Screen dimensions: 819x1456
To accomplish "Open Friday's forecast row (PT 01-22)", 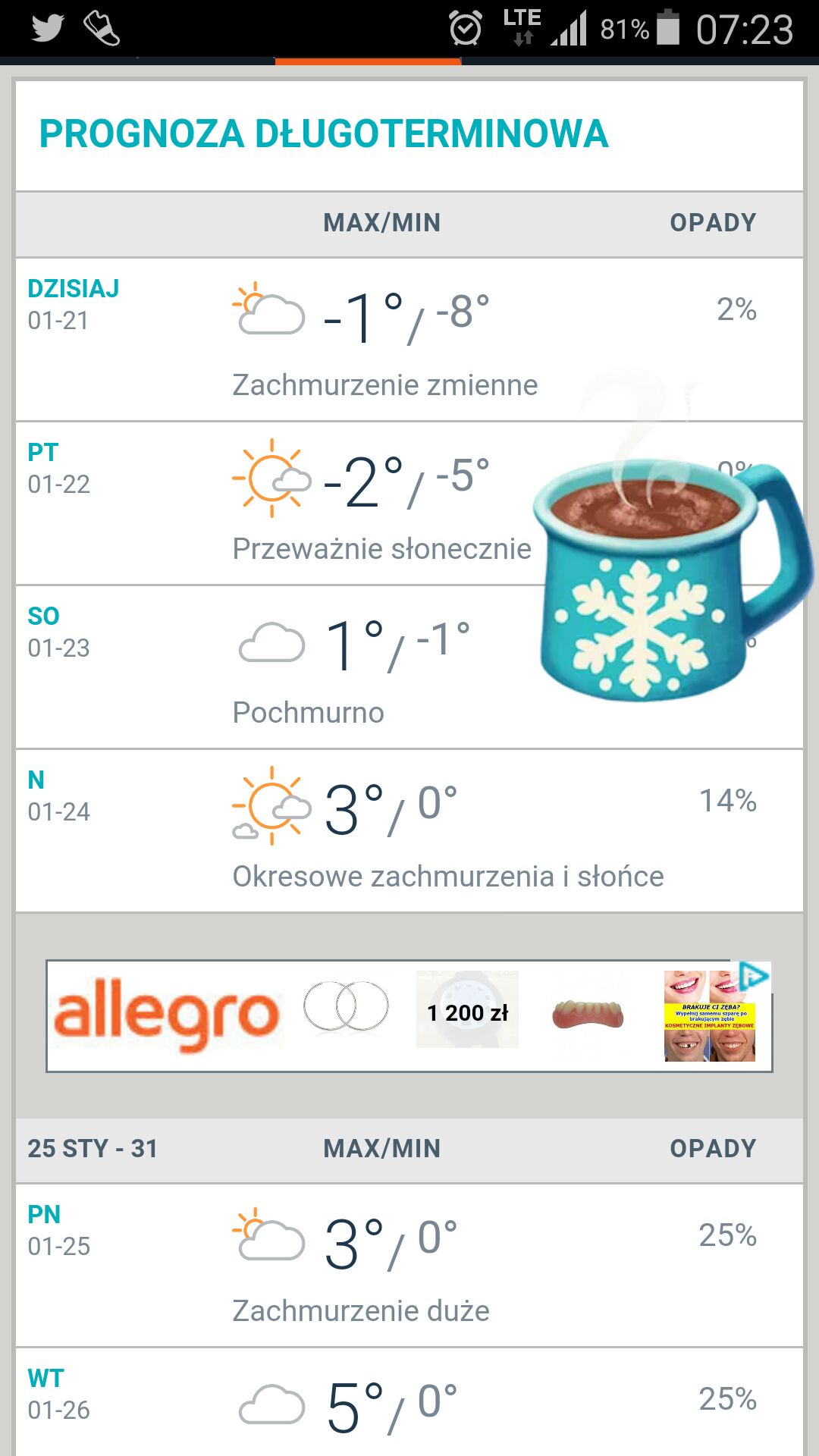I will coord(303,504).
